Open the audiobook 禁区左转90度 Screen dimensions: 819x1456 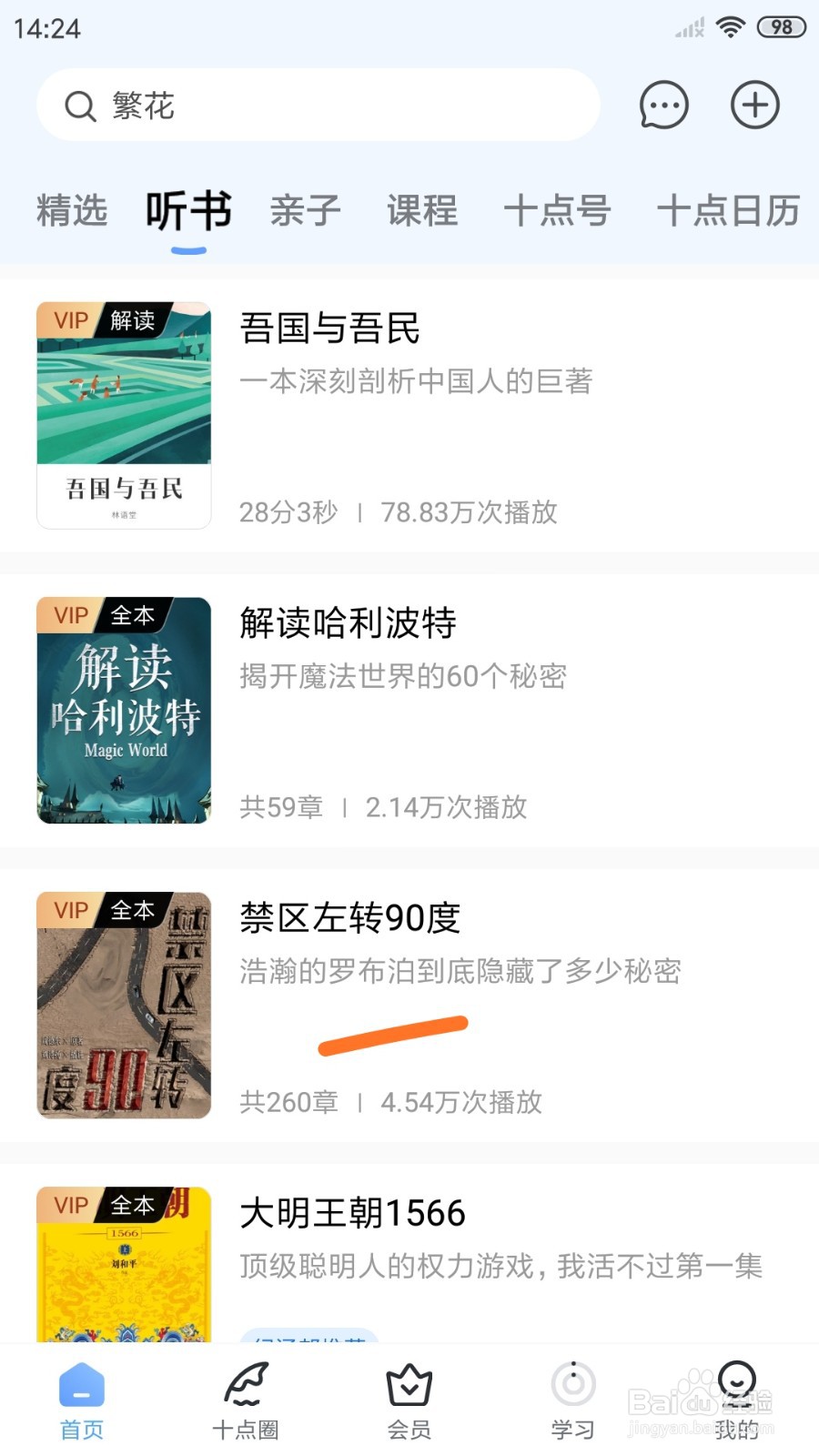[x=409, y=1006]
